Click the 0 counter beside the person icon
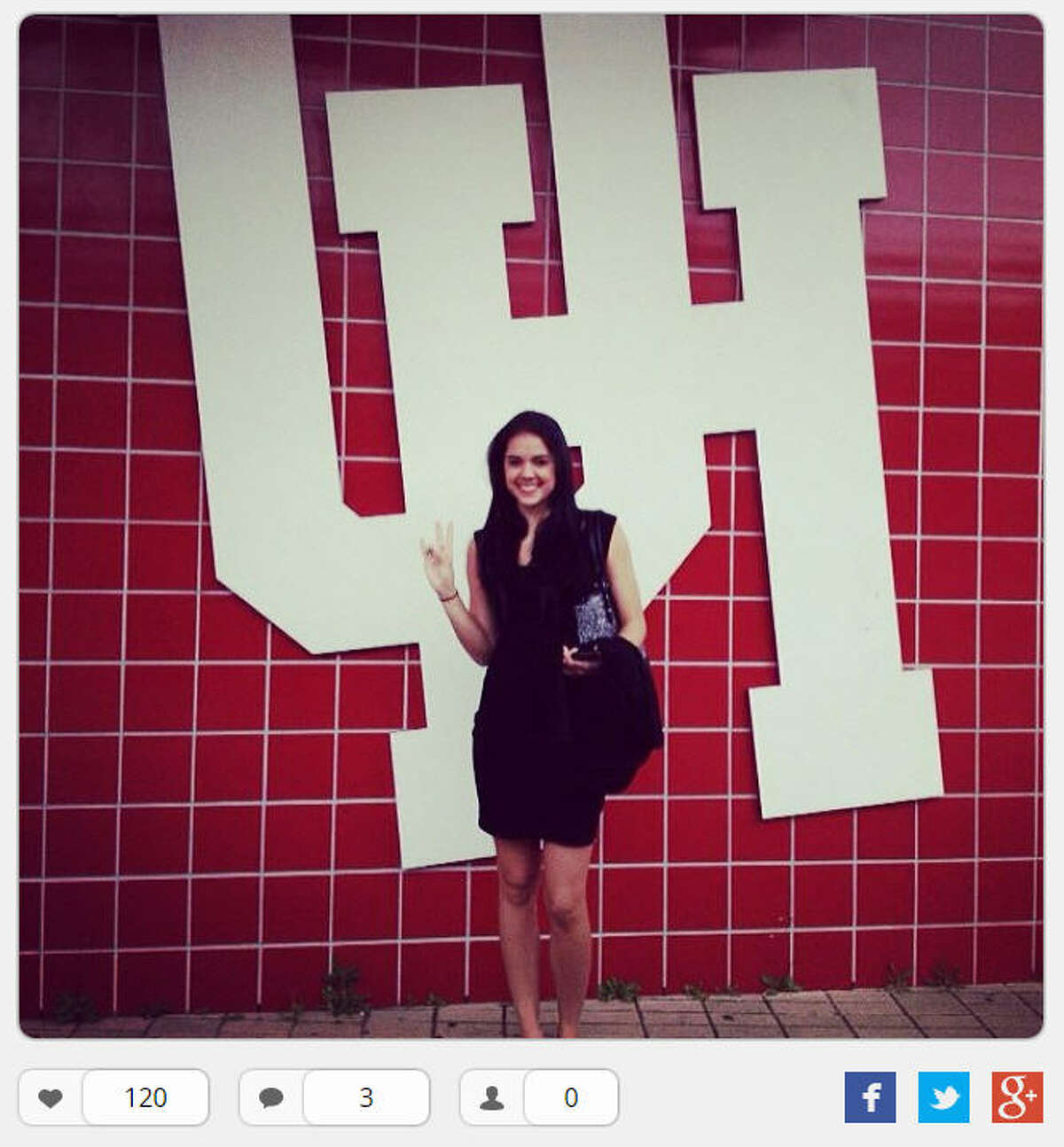Viewport: 1064px width, 1147px height. coord(570,1097)
